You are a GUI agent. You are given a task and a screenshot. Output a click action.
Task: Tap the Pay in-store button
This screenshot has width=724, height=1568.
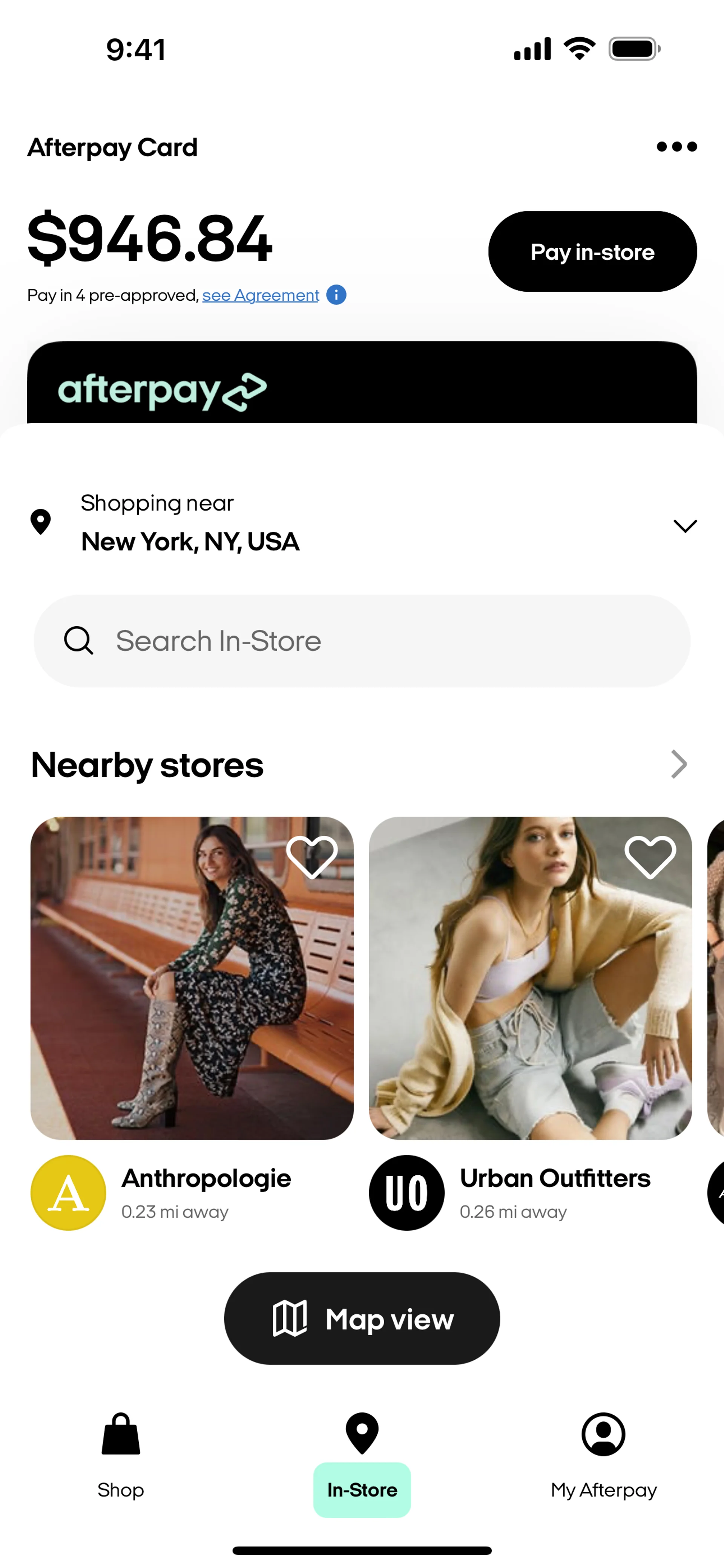pyautogui.click(x=592, y=251)
